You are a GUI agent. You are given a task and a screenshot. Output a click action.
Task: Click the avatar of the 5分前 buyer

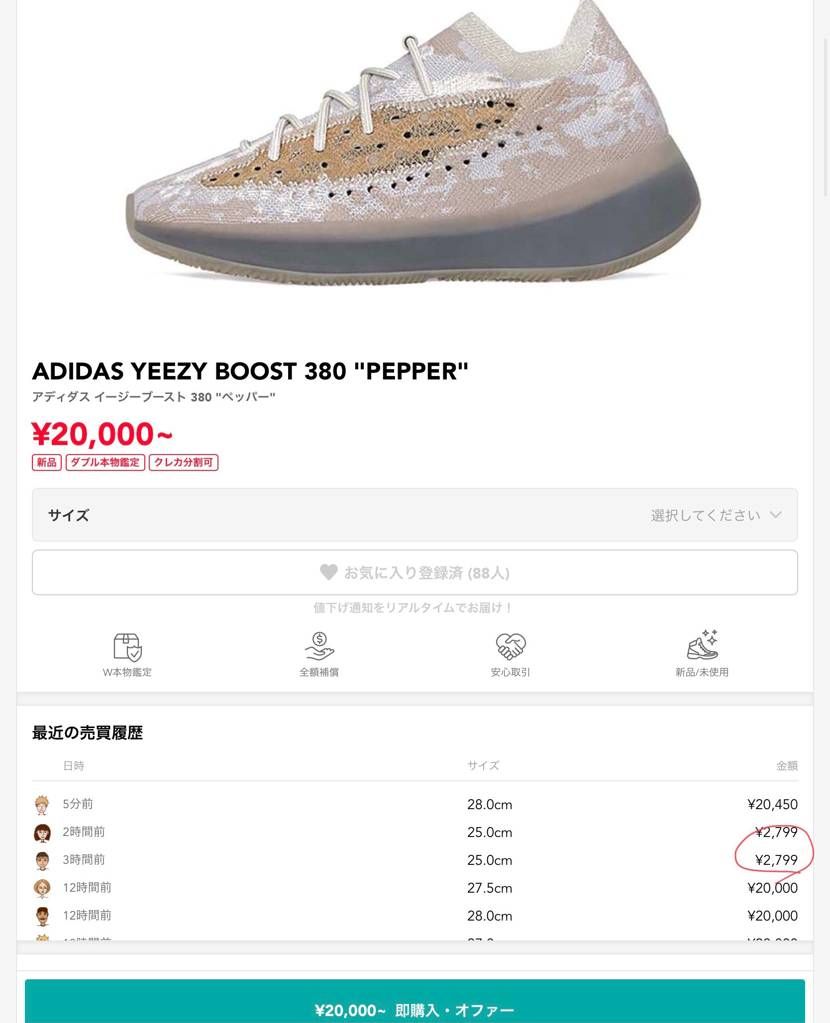point(42,804)
